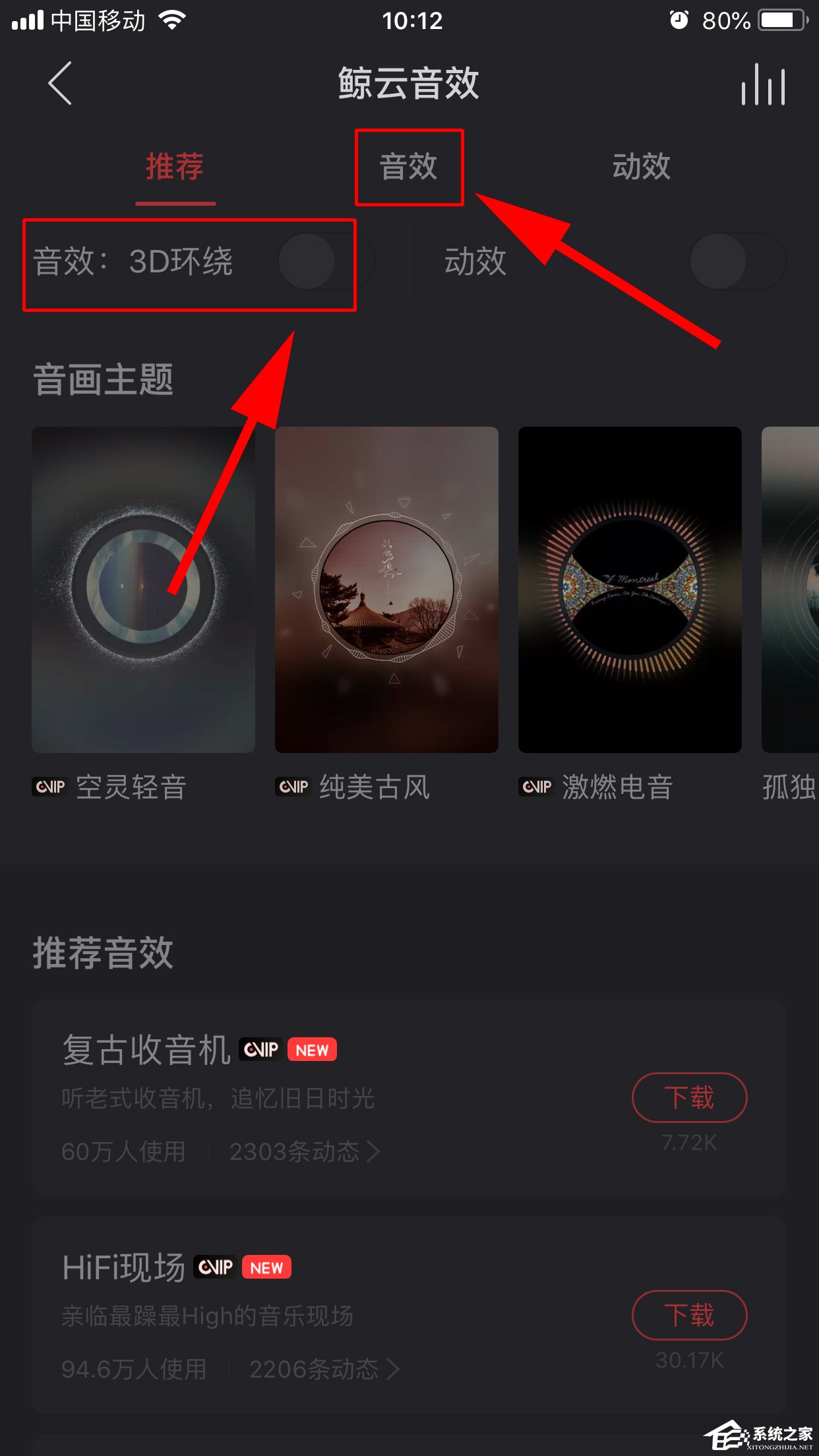View 2303条动态 for 复古收音机

tap(304, 1152)
